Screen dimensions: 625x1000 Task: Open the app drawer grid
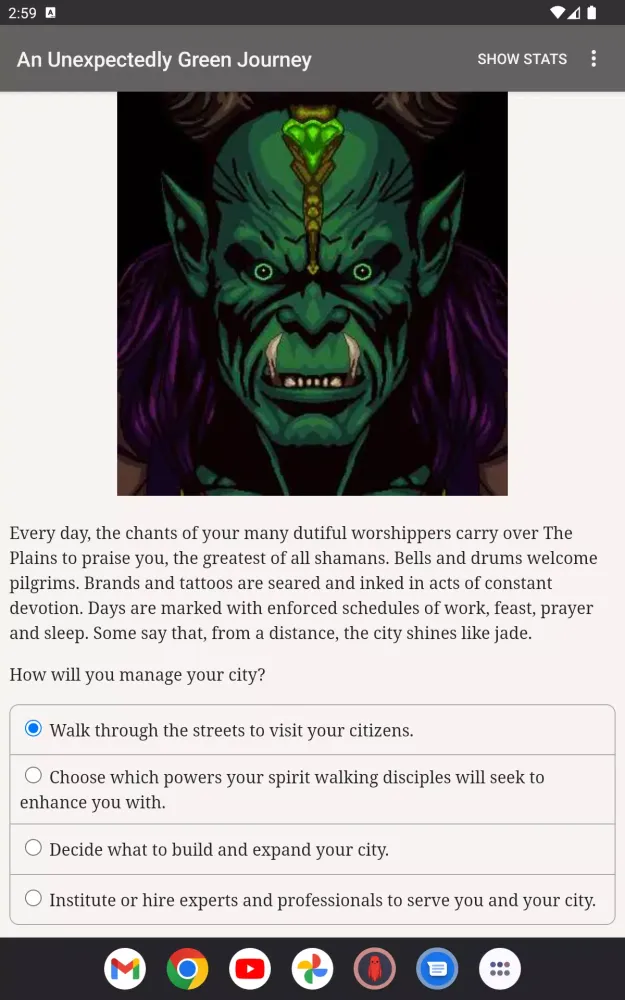[500, 969]
